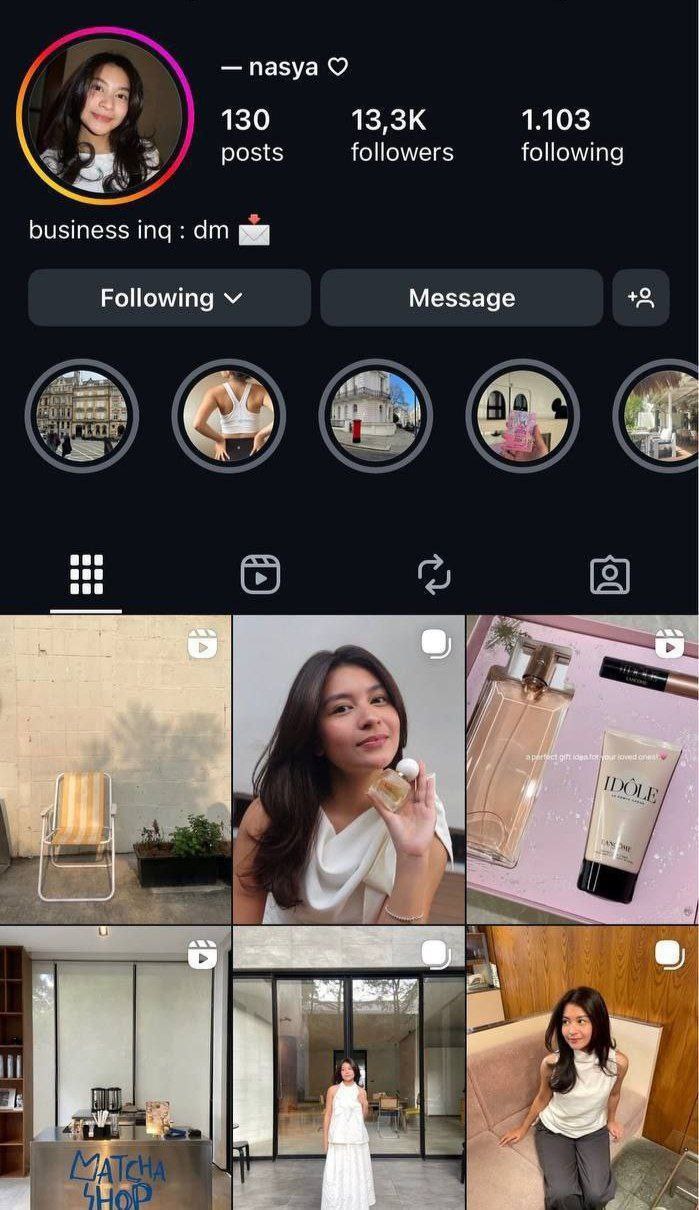Message nasya

coord(461,298)
